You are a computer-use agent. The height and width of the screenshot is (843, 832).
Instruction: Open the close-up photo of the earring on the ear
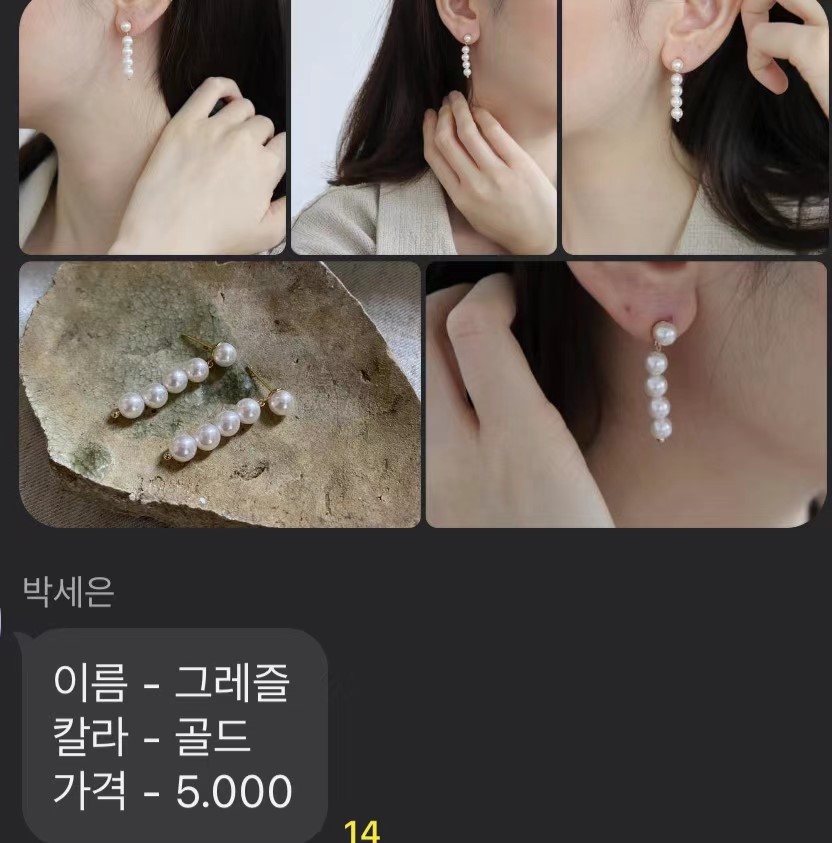click(626, 394)
